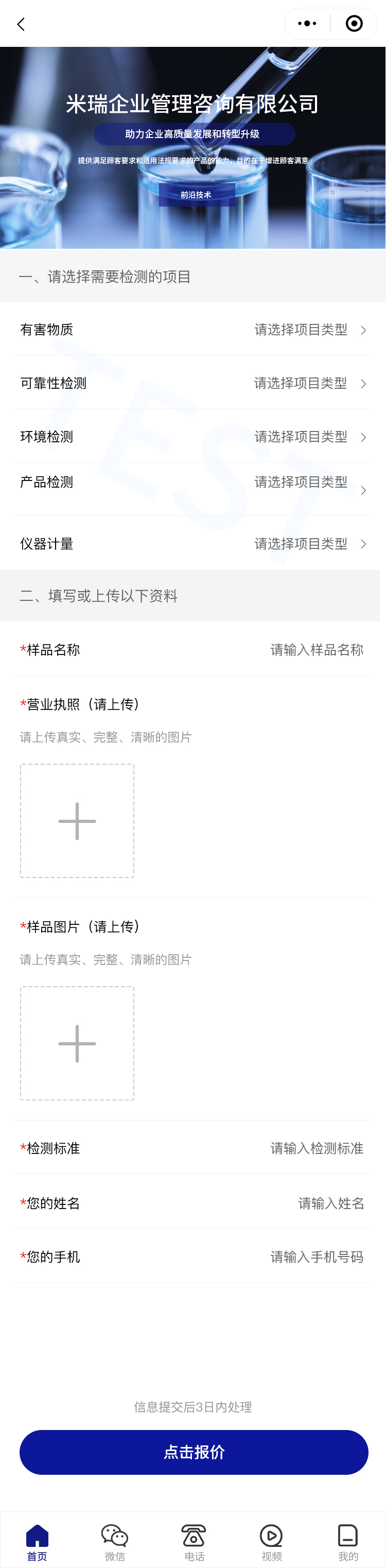
Task: Go back using the top arrow
Action: [x=21, y=24]
